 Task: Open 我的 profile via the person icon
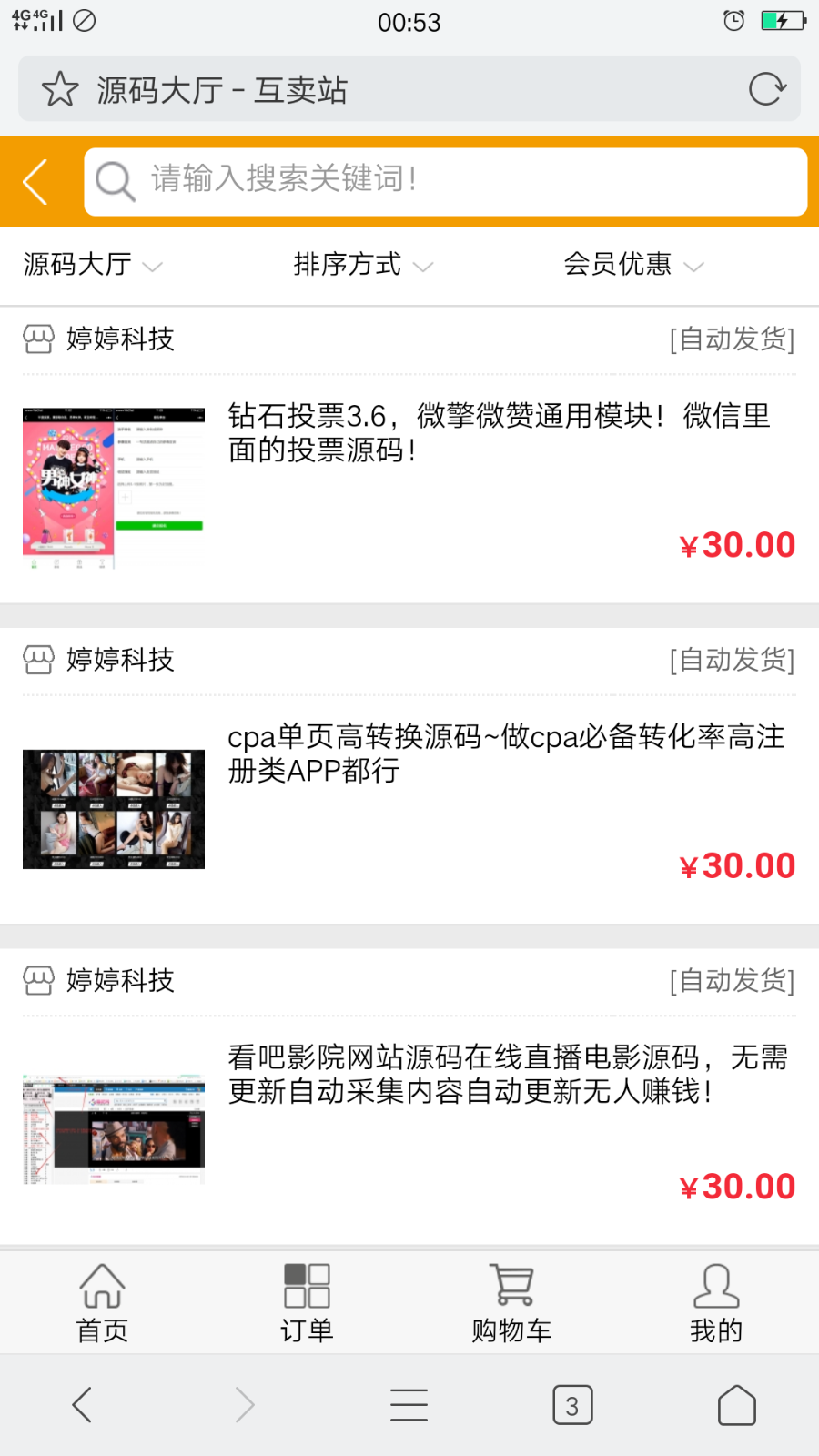716,1286
